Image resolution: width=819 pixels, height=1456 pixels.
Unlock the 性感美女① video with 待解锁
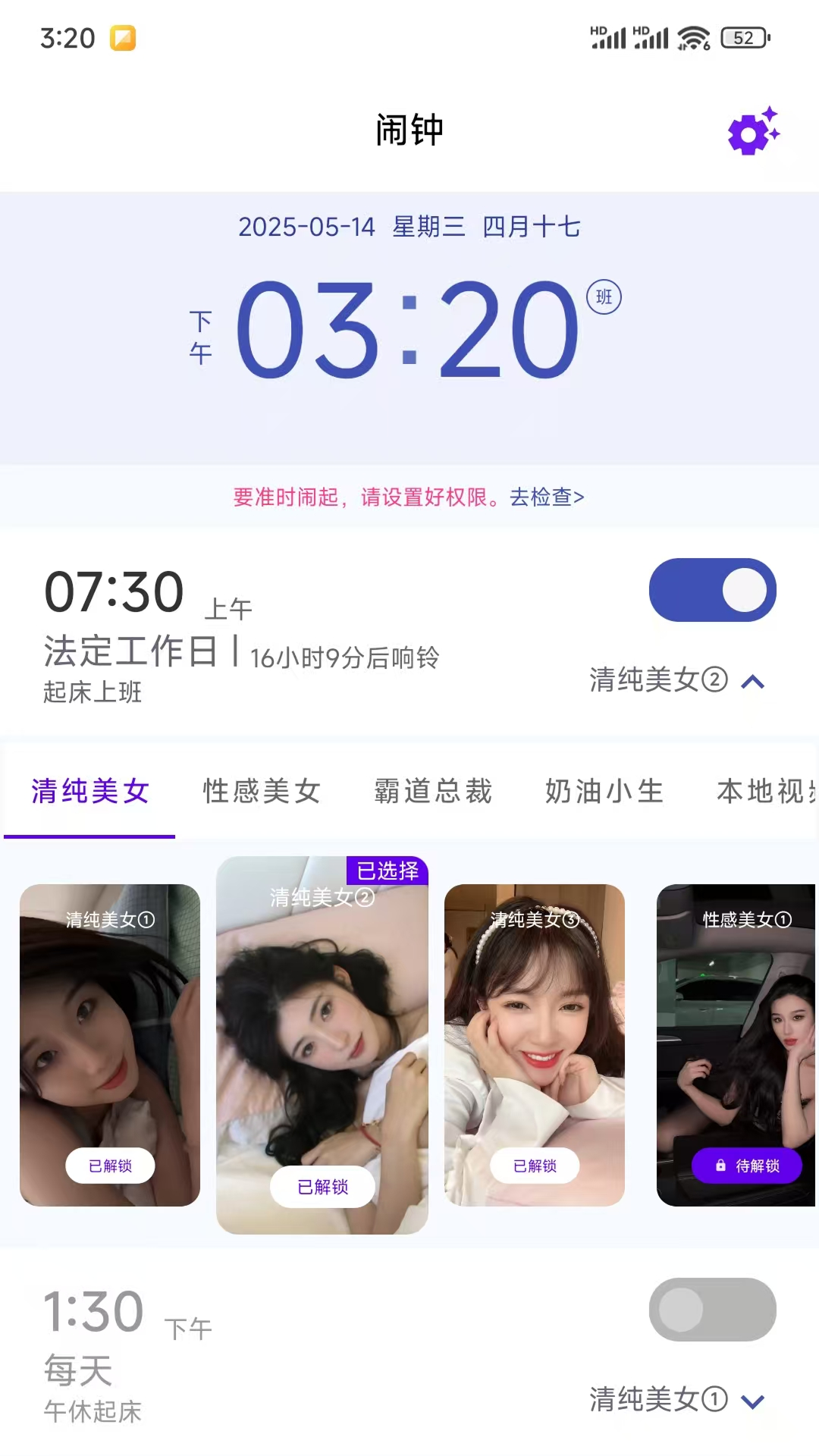(x=747, y=1166)
